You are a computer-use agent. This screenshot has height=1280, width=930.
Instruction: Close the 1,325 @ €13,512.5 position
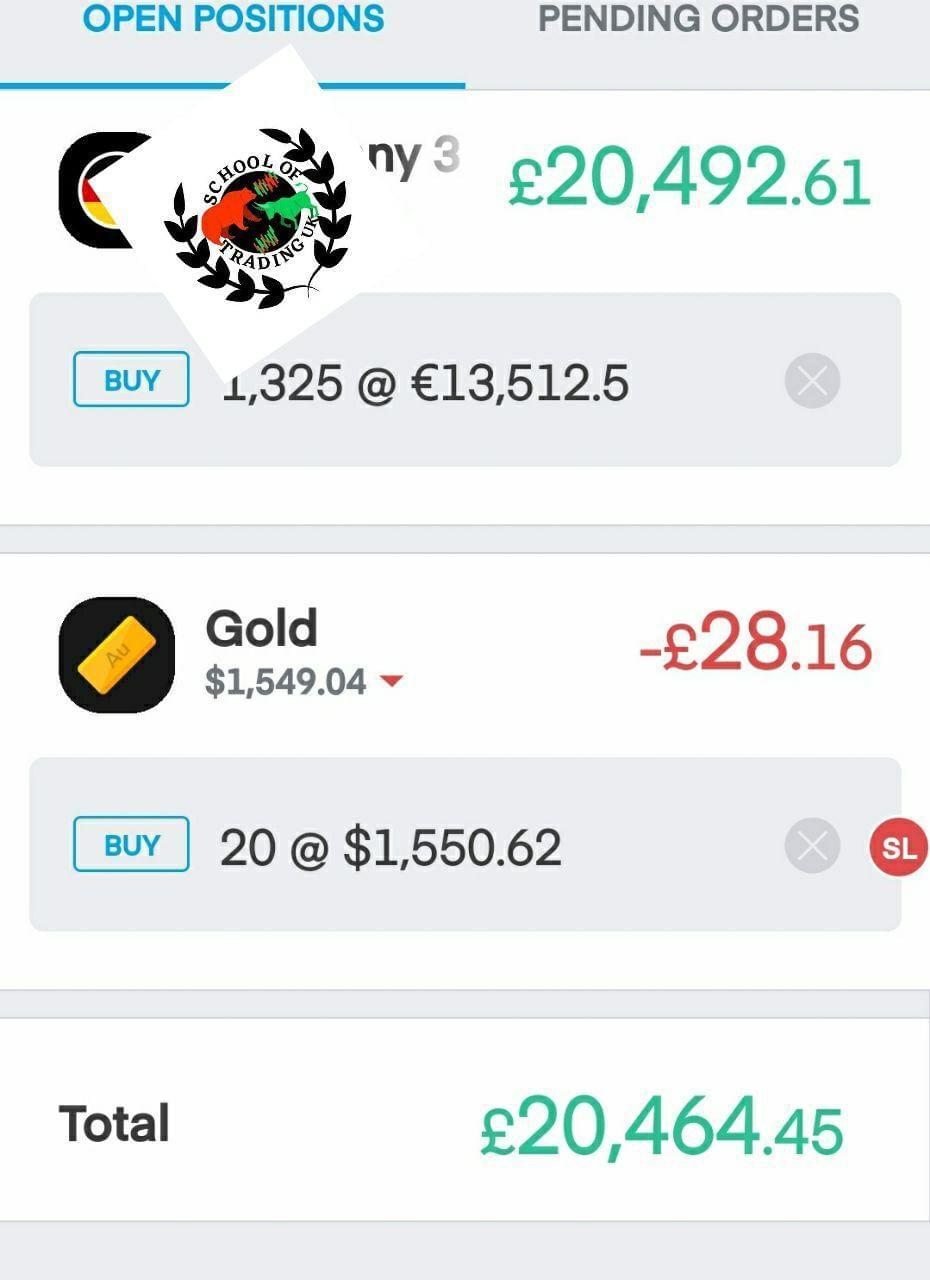pos(812,381)
